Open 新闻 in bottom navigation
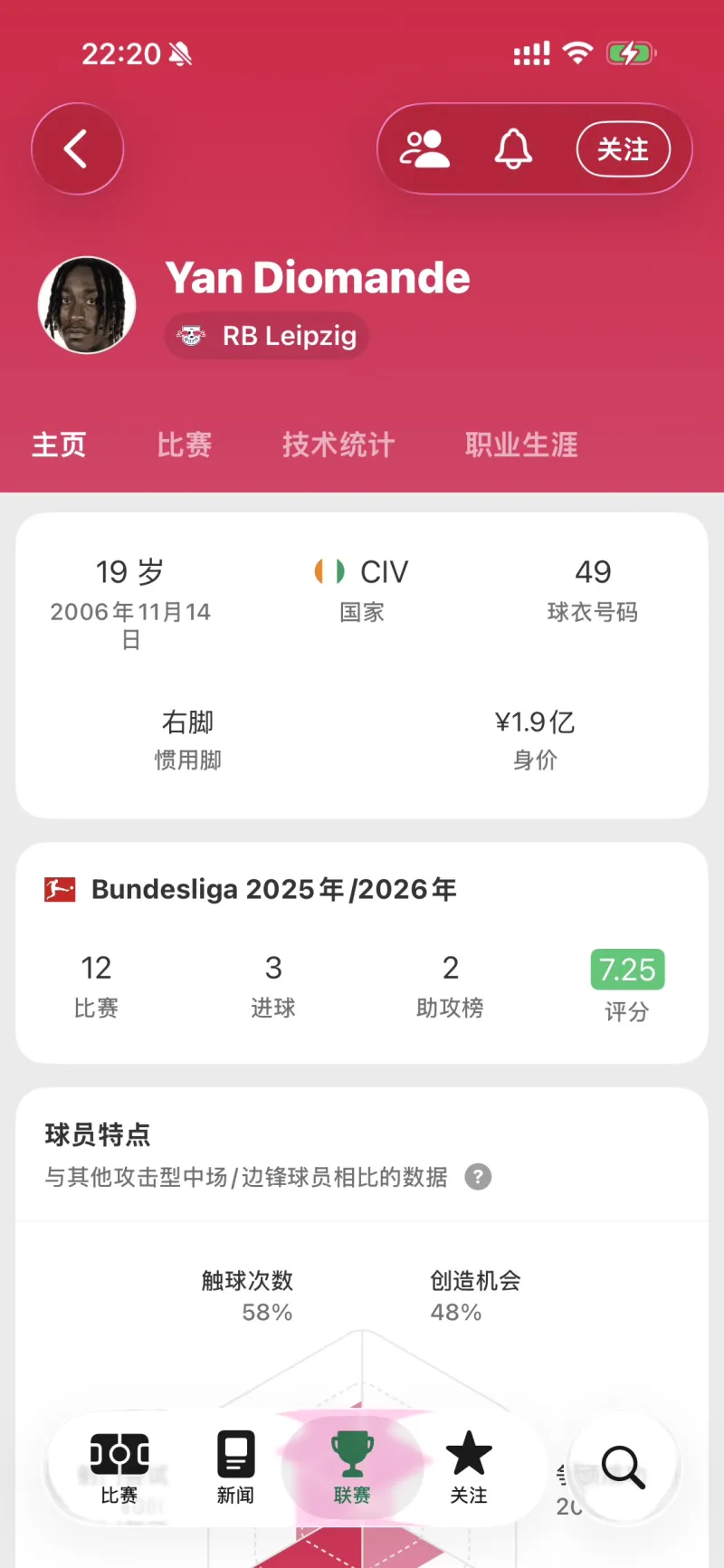This screenshot has width=724, height=1568. click(235, 1468)
